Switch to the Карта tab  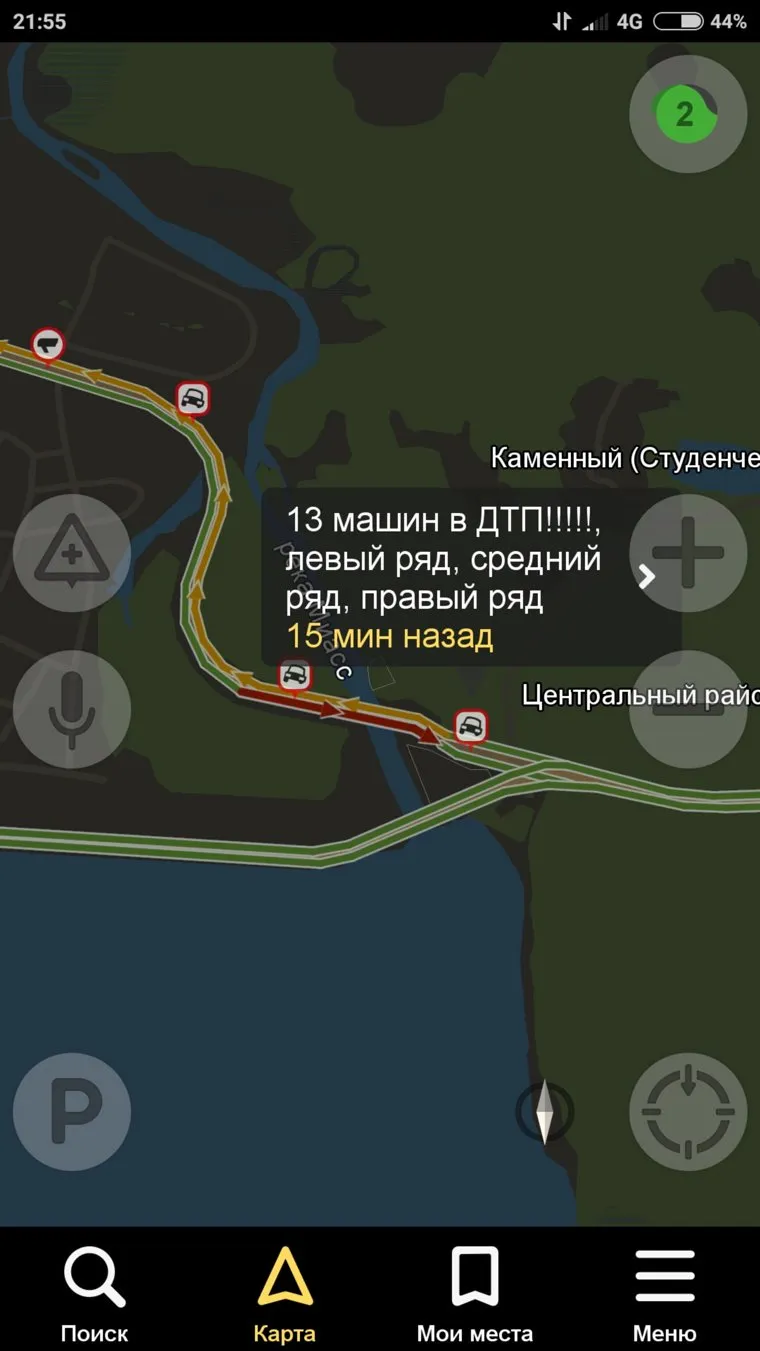pyautogui.click(x=285, y=1293)
